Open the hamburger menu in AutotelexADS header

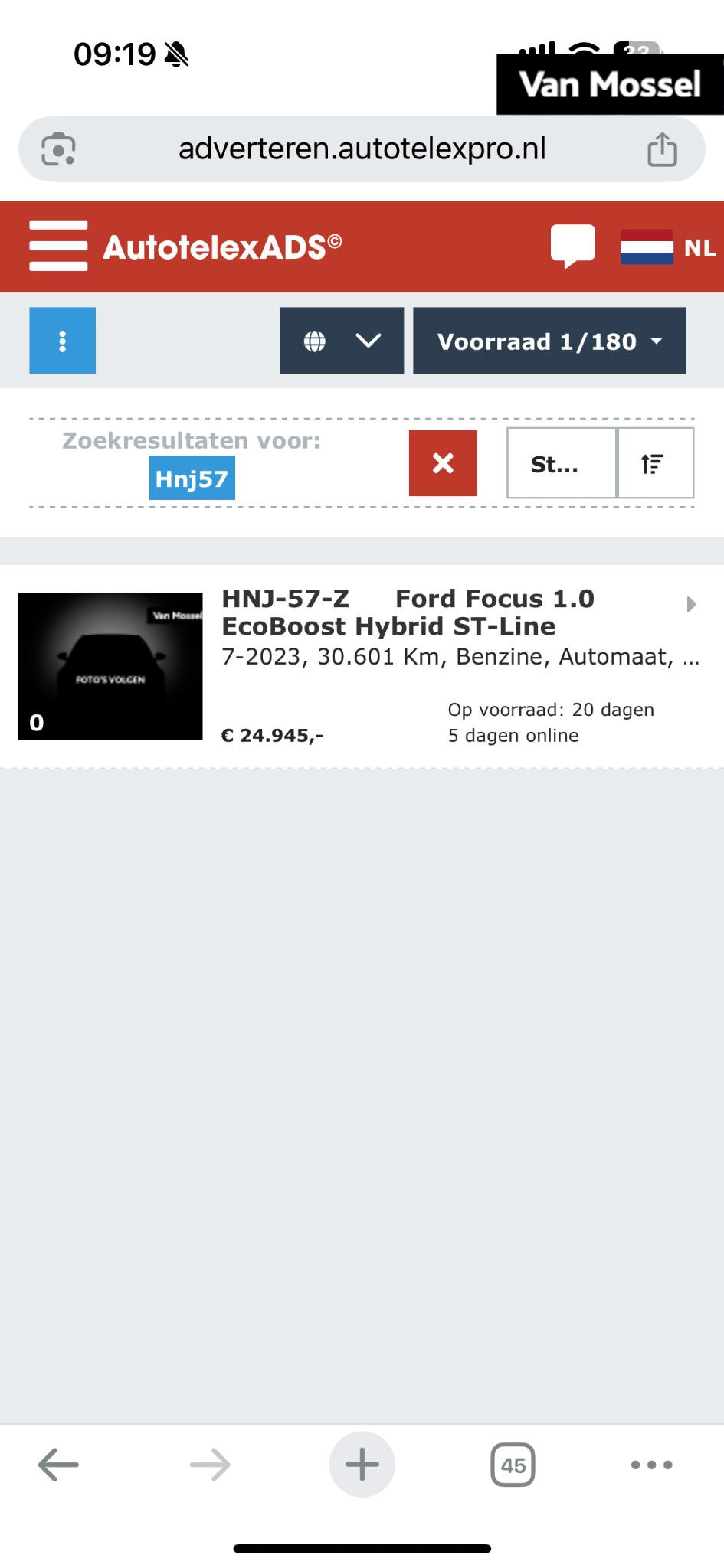(x=58, y=246)
